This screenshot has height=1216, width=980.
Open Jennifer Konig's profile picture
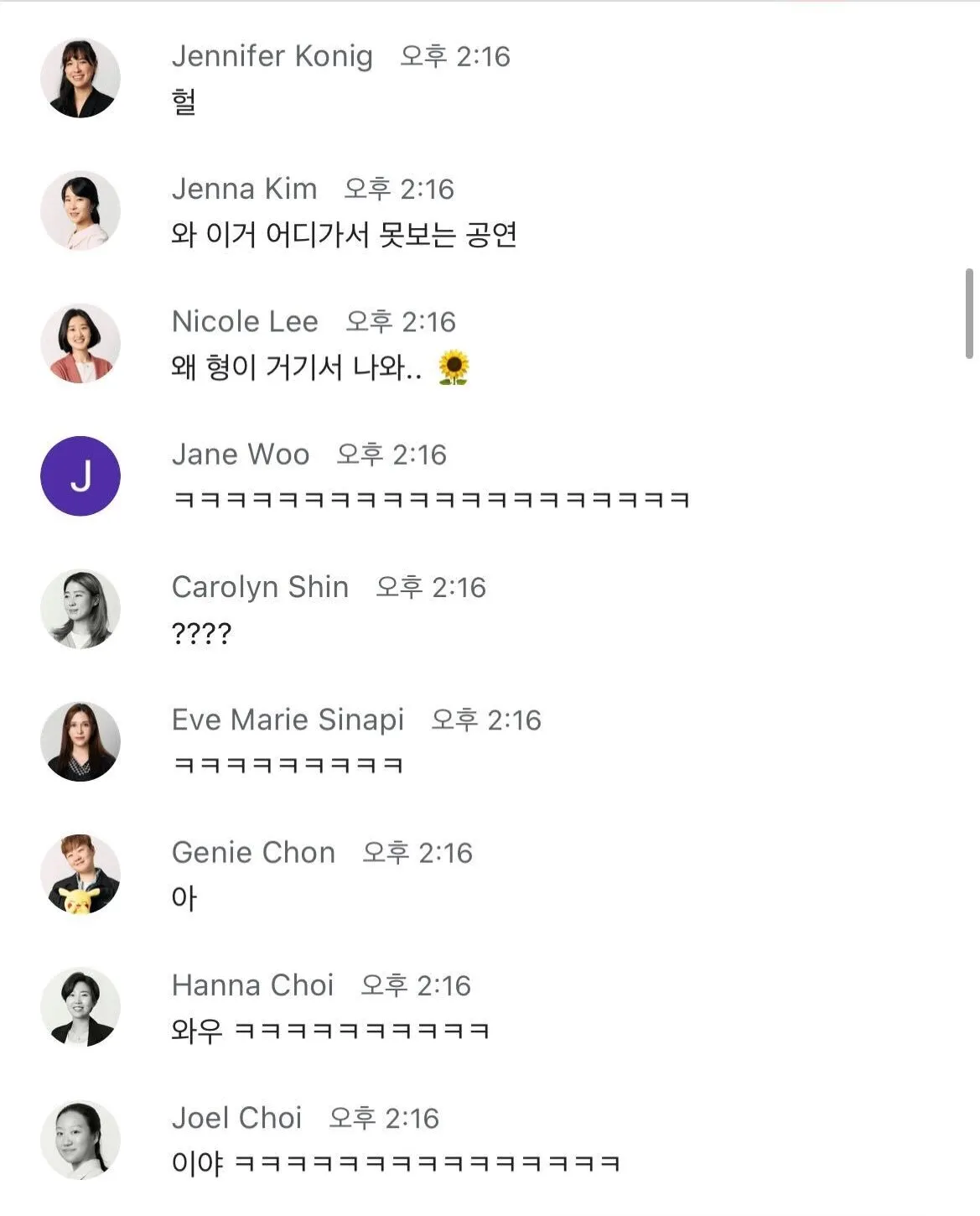pos(80,78)
